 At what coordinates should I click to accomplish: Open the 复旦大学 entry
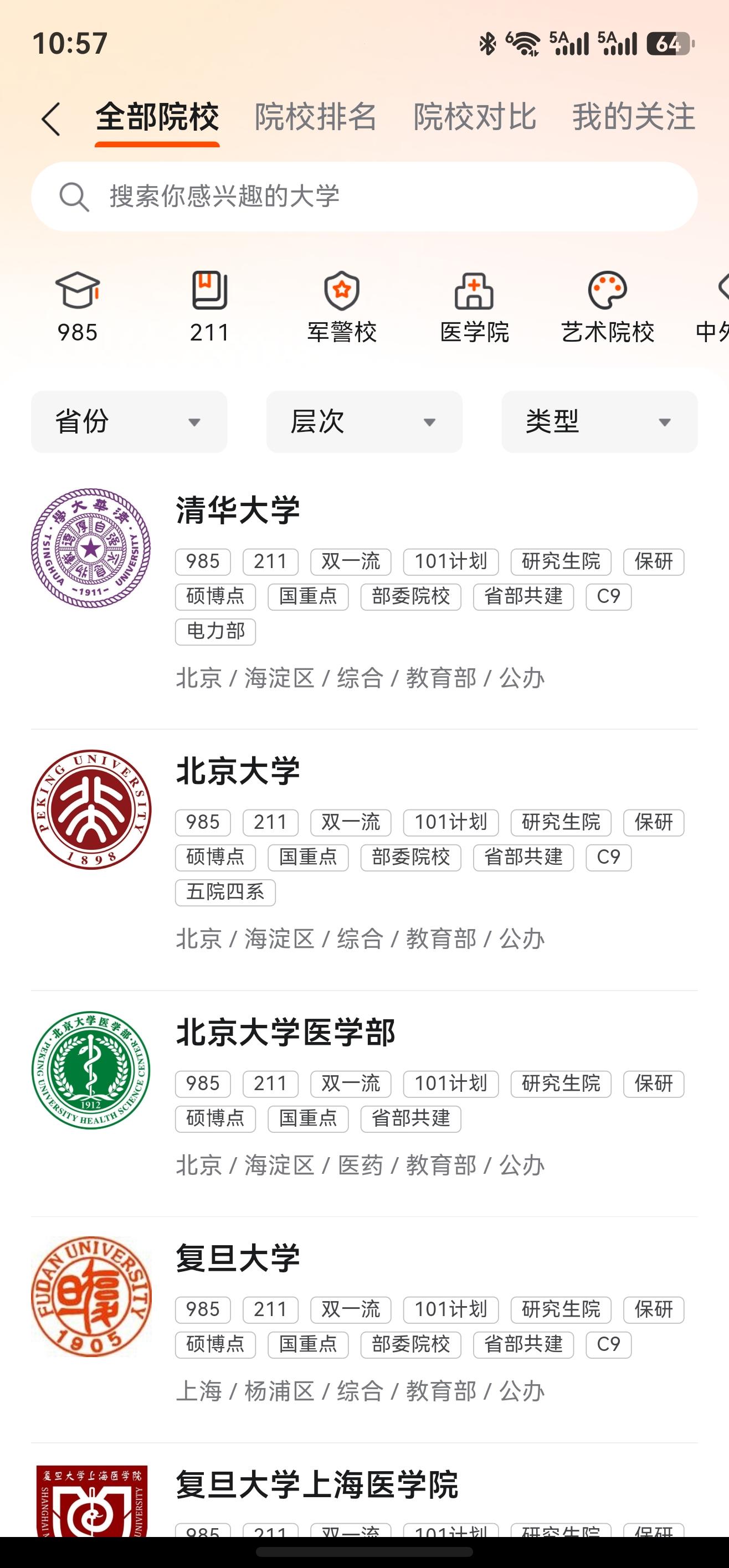tap(238, 1258)
